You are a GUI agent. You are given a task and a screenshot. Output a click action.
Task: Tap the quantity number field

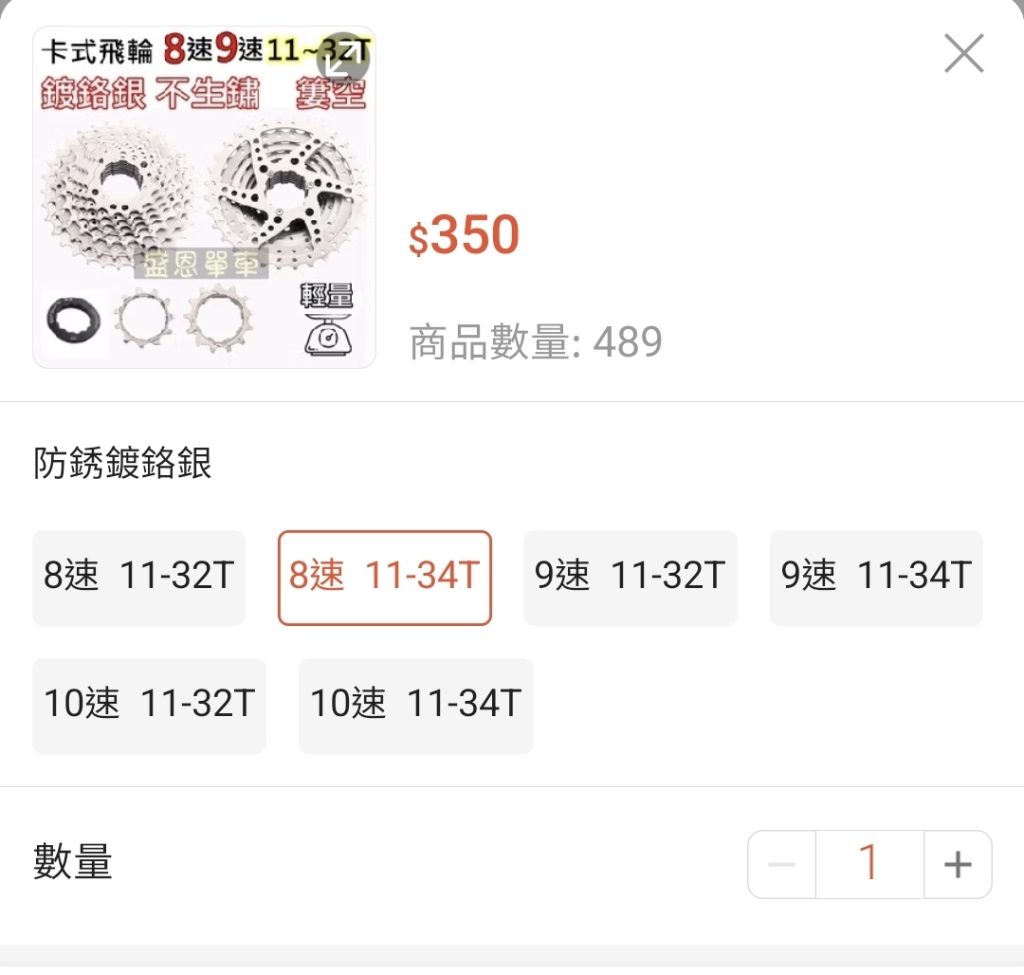869,864
